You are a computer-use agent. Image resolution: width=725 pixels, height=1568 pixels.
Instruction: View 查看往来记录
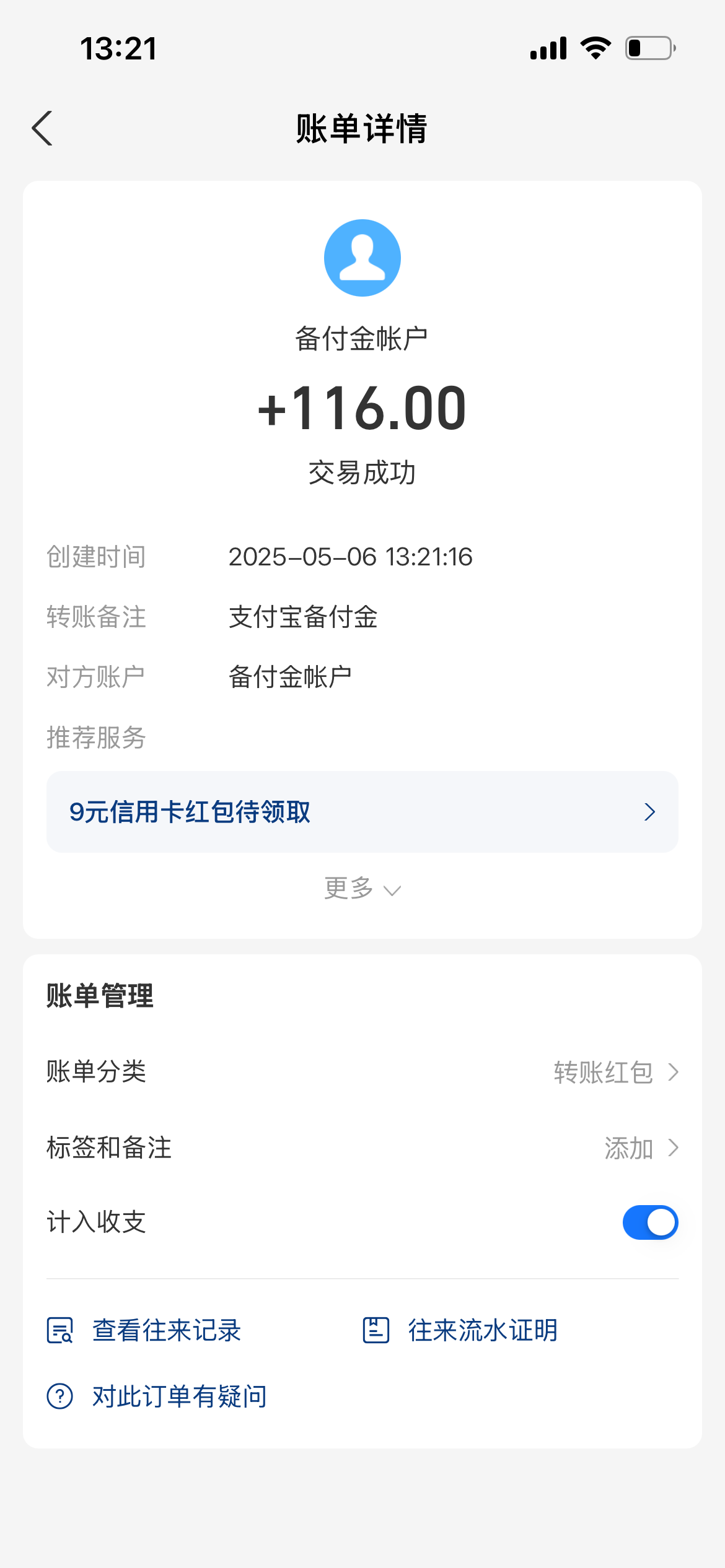click(x=144, y=1330)
